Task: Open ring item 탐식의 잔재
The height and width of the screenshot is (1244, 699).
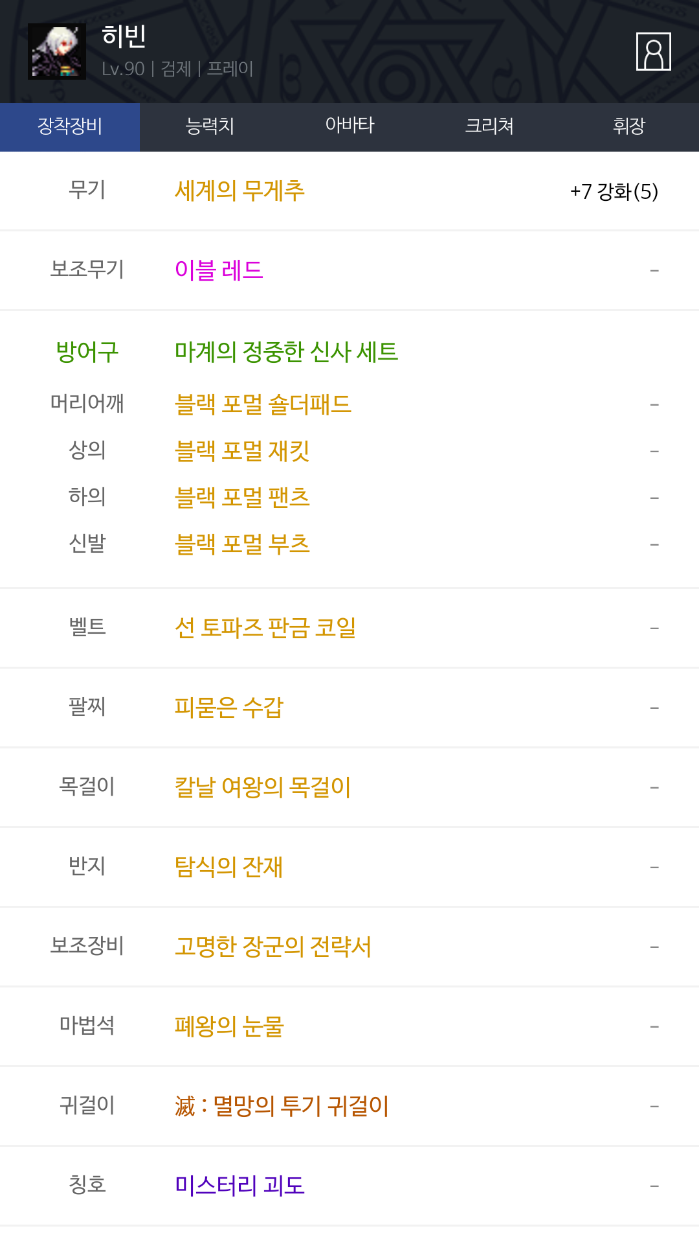Action: pyautogui.click(x=229, y=866)
